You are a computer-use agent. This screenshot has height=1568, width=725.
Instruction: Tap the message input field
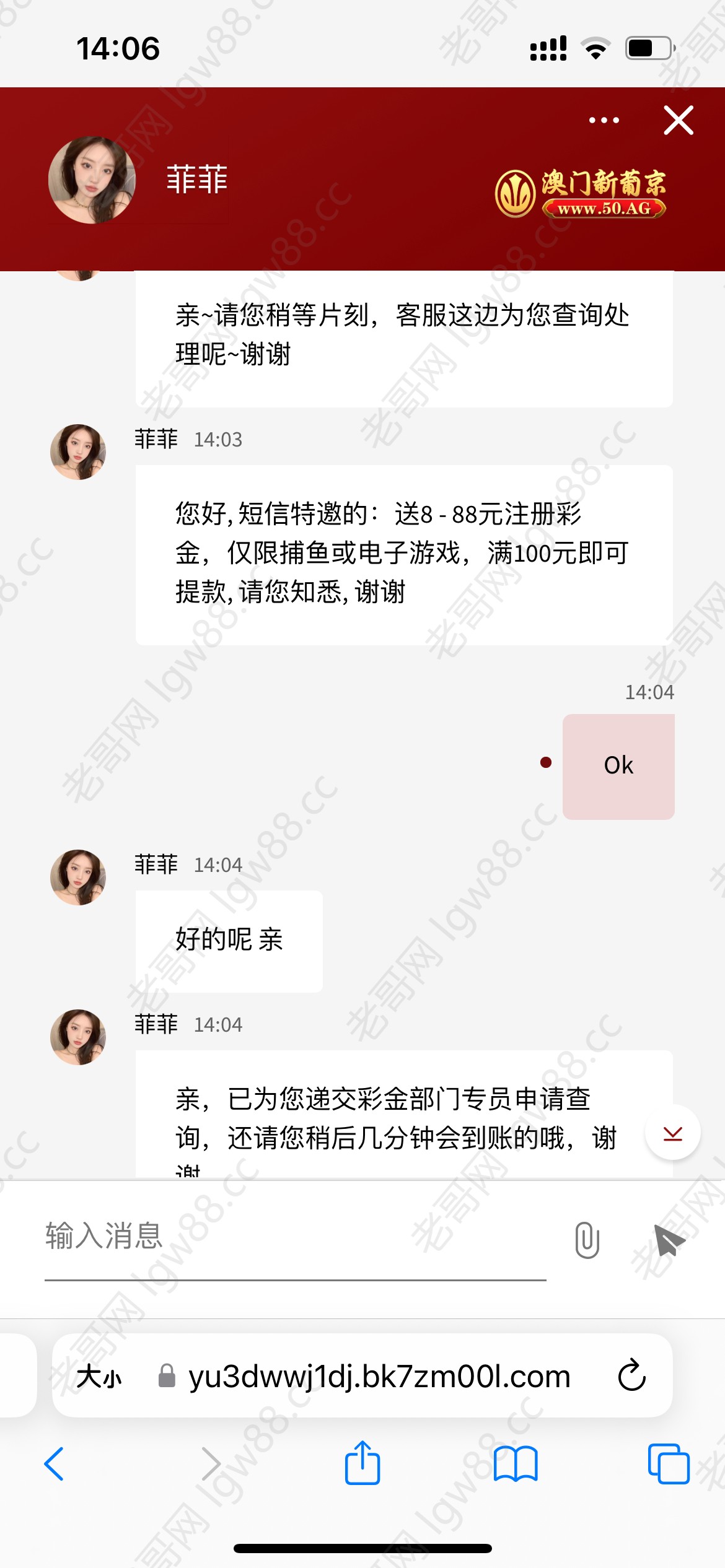point(295,1237)
